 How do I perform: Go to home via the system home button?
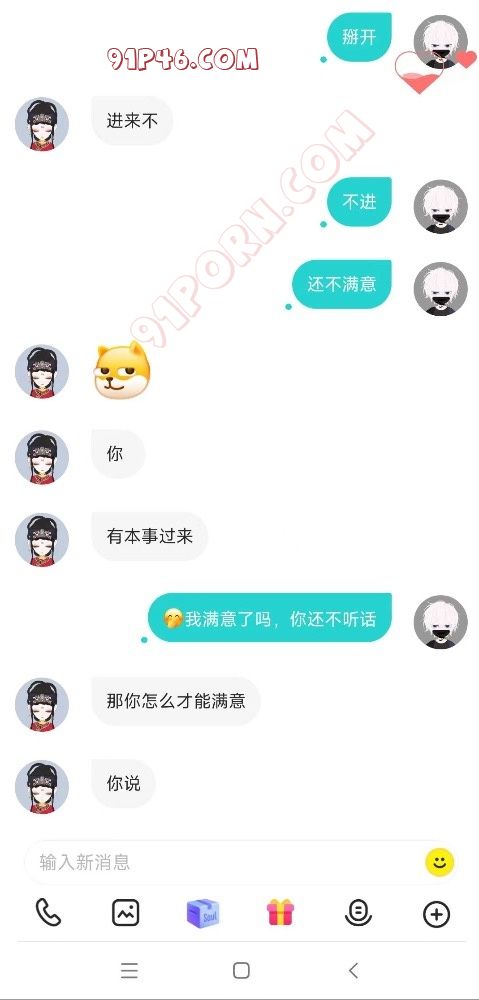(241, 971)
